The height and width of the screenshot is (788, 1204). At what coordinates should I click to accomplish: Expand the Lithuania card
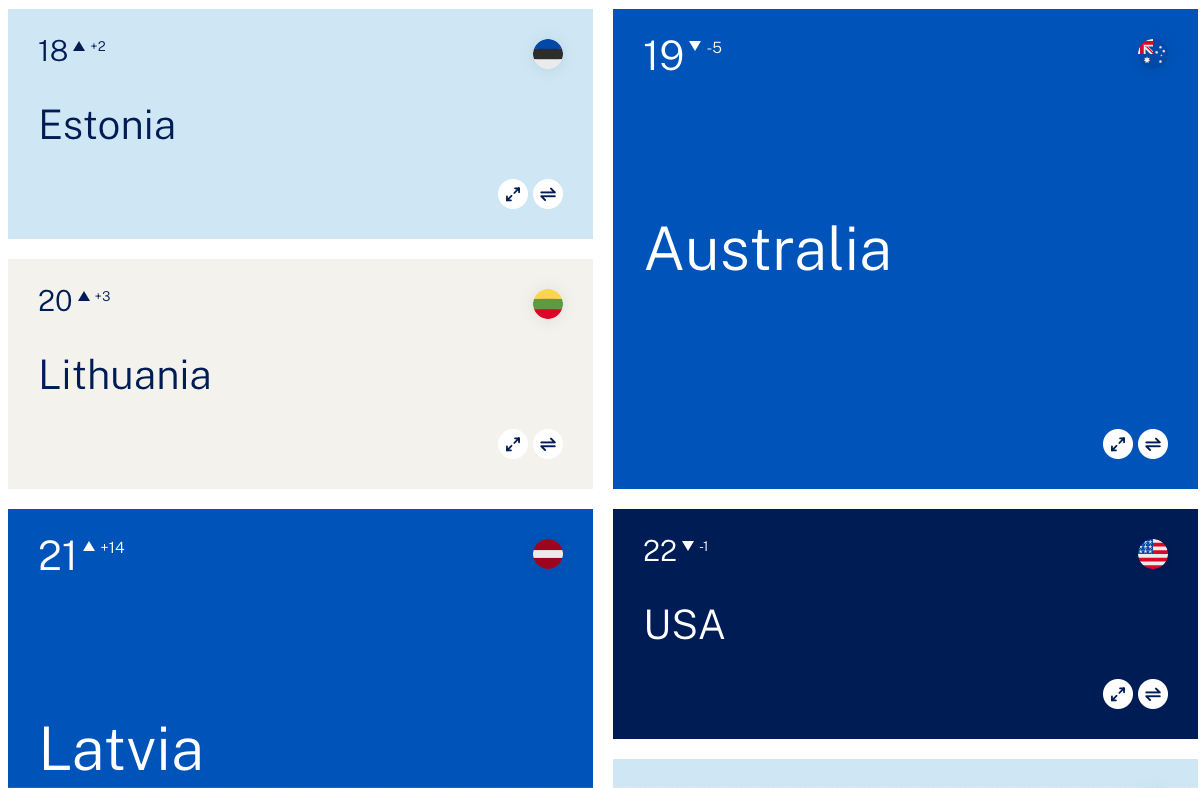[513, 444]
